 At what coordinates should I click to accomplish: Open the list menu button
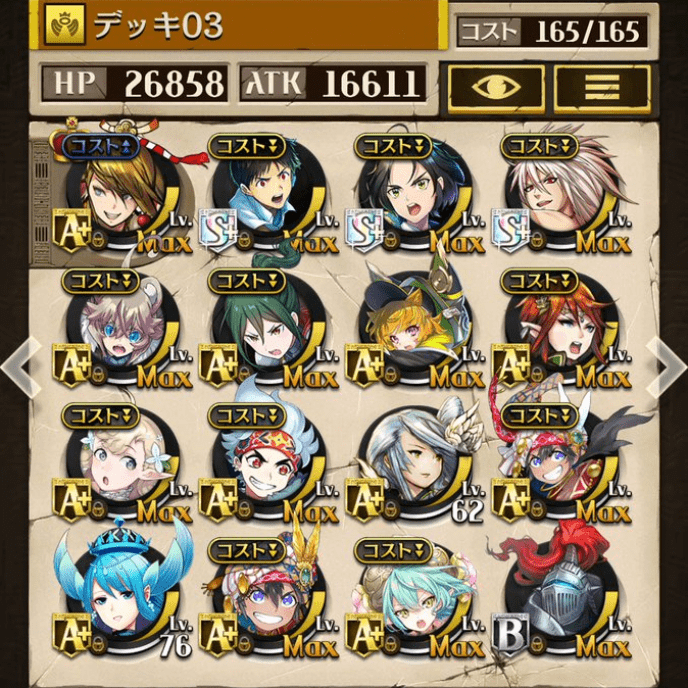pyautogui.click(x=601, y=87)
